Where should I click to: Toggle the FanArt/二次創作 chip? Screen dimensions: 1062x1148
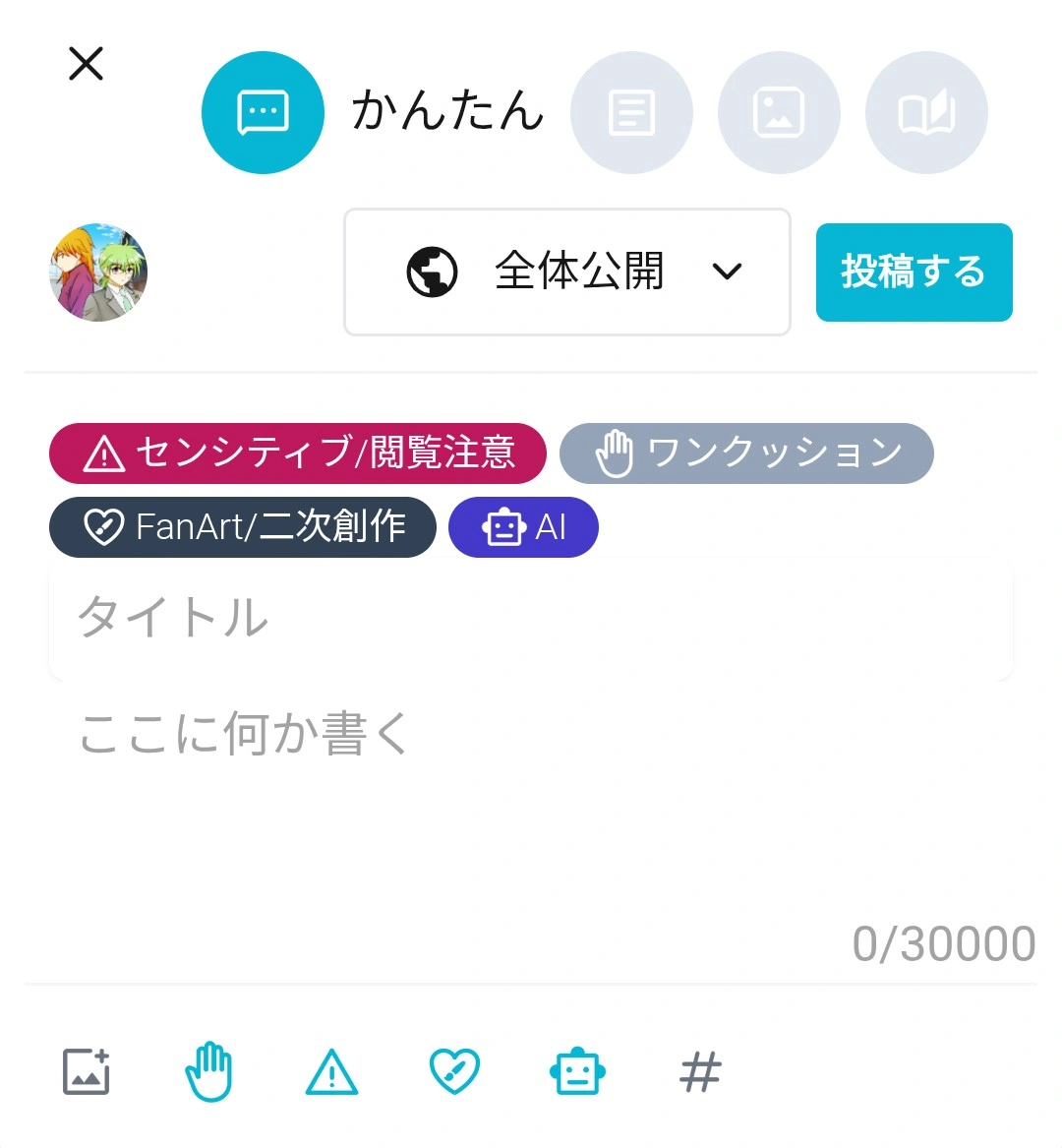(x=242, y=527)
